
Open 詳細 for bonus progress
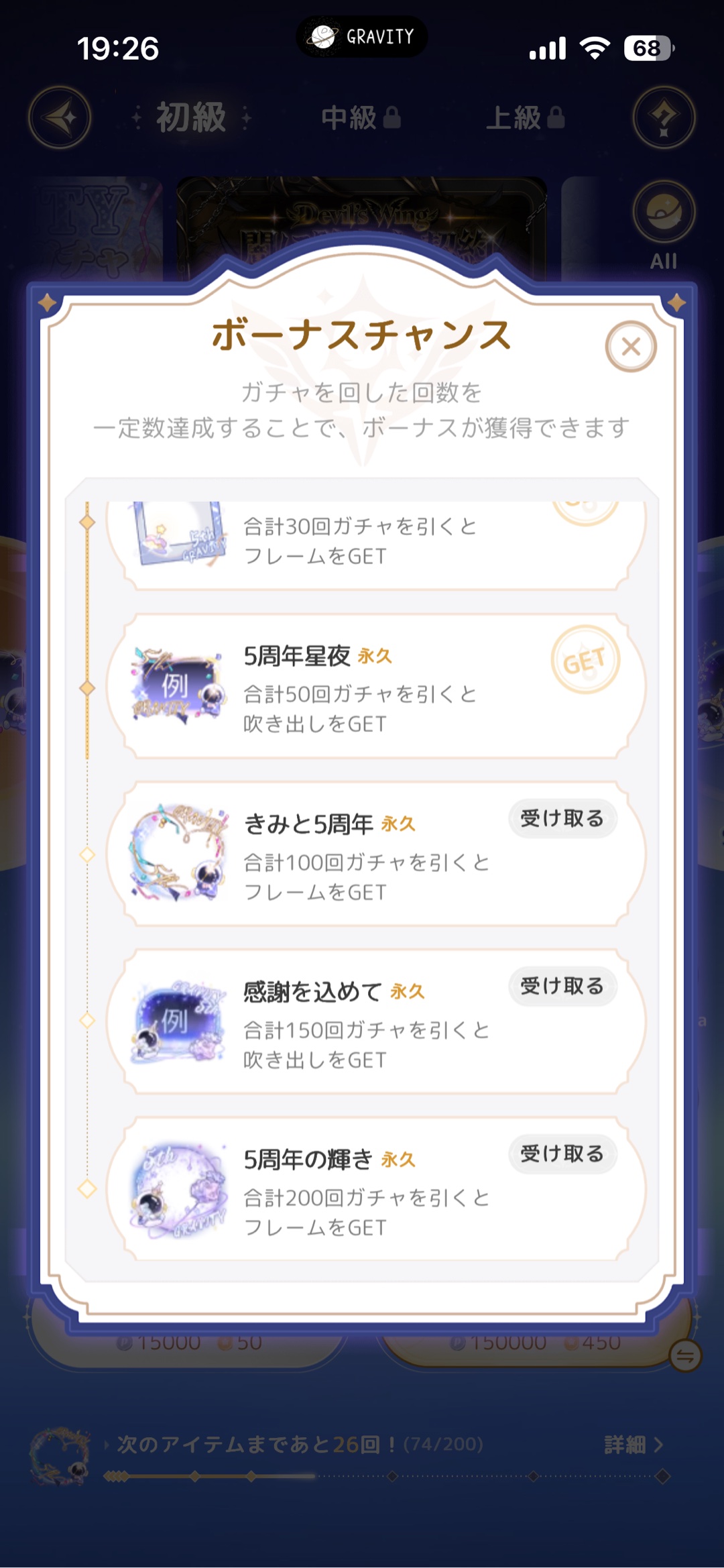(x=633, y=1445)
